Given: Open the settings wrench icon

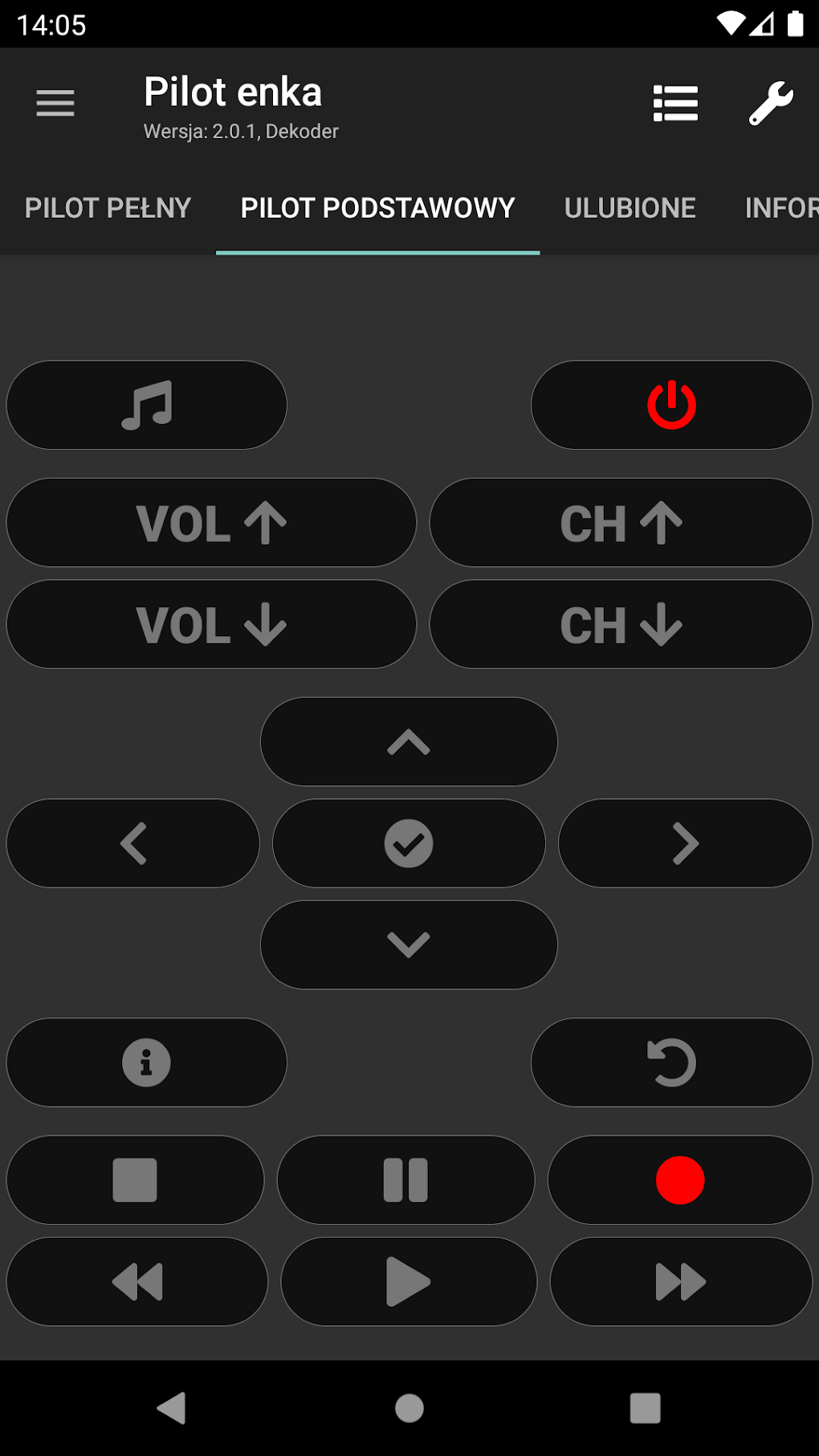Looking at the screenshot, I should pos(770,104).
